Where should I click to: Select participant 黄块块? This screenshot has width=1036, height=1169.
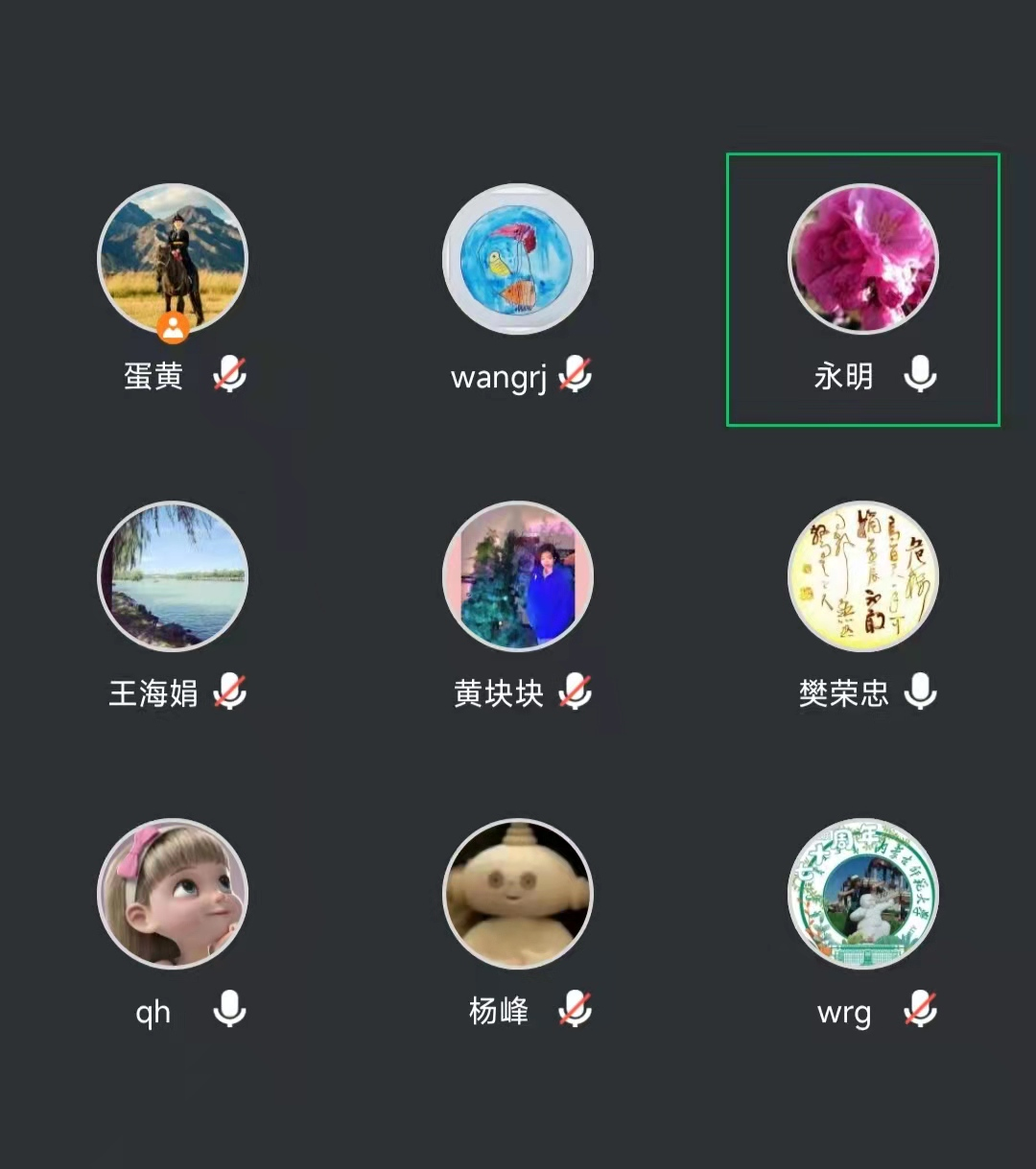click(518, 576)
